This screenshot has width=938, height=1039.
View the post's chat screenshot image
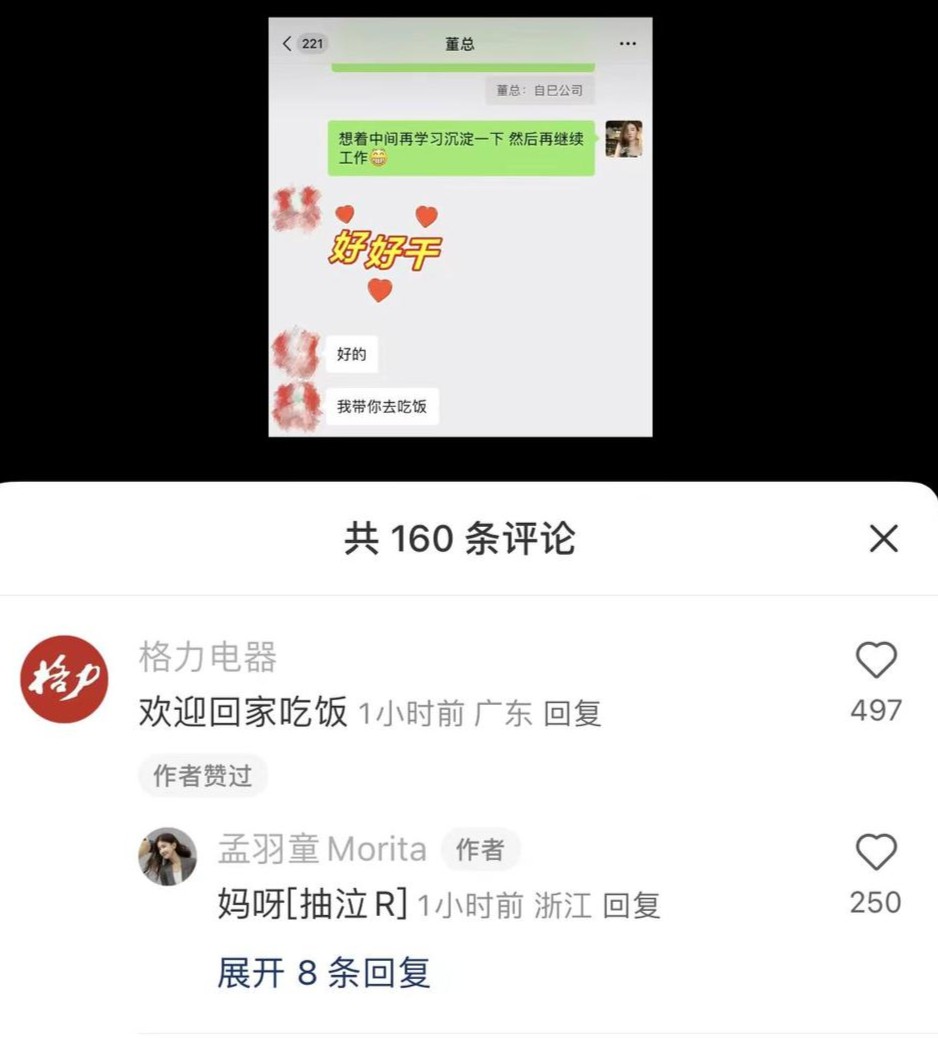click(x=460, y=227)
